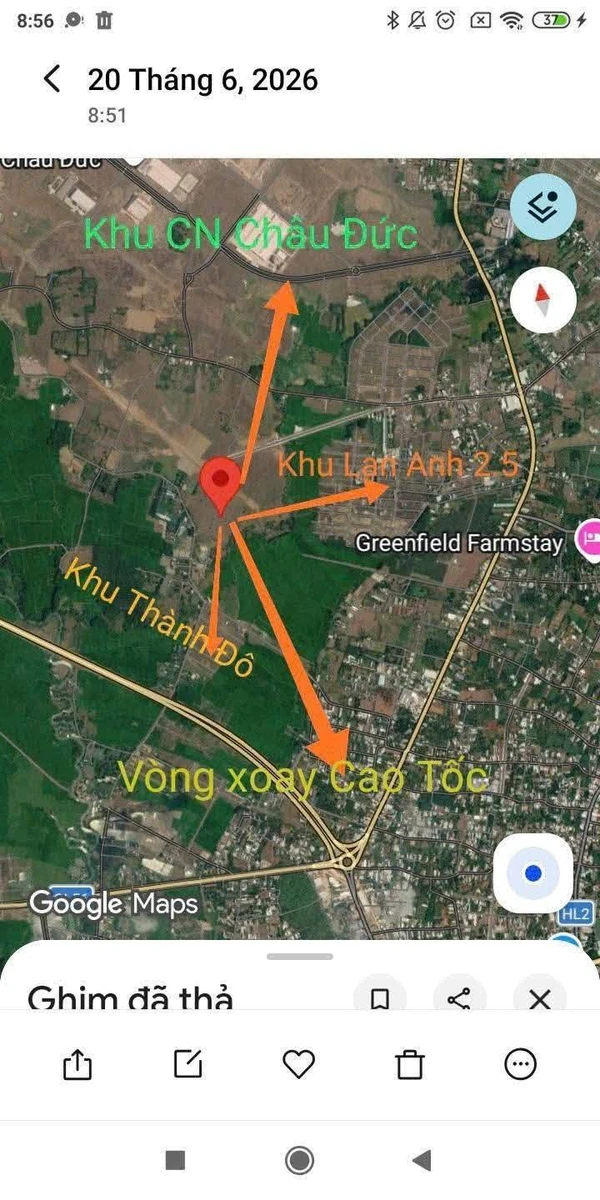Go back from the photo viewer
This screenshot has width=600, height=1200.
(x=52, y=79)
